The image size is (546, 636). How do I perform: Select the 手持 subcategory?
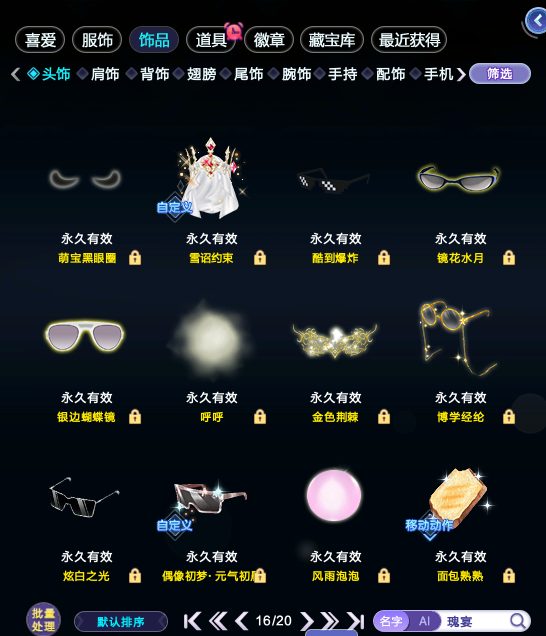pos(343,74)
